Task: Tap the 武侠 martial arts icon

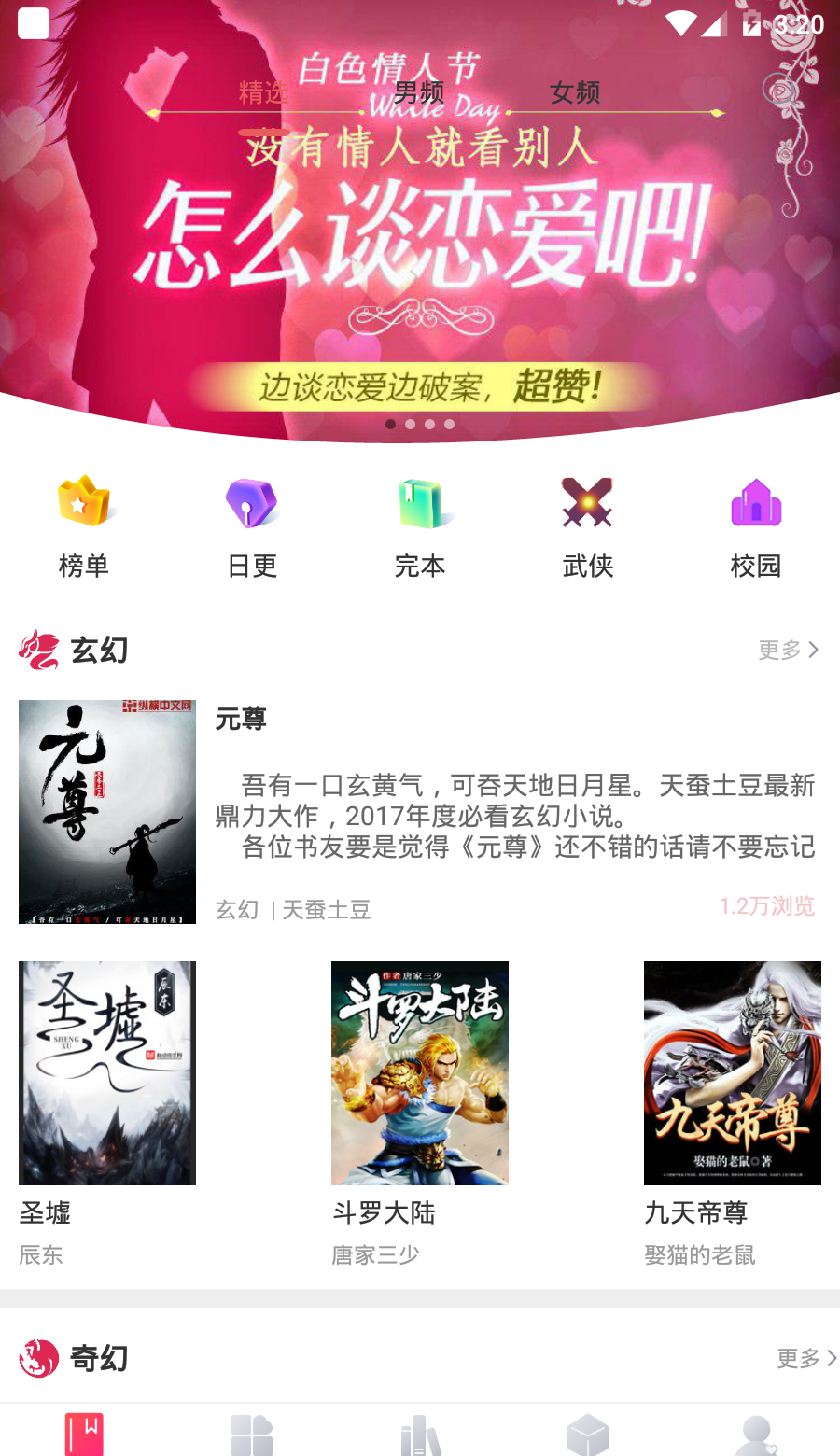Action: [588, 523]
